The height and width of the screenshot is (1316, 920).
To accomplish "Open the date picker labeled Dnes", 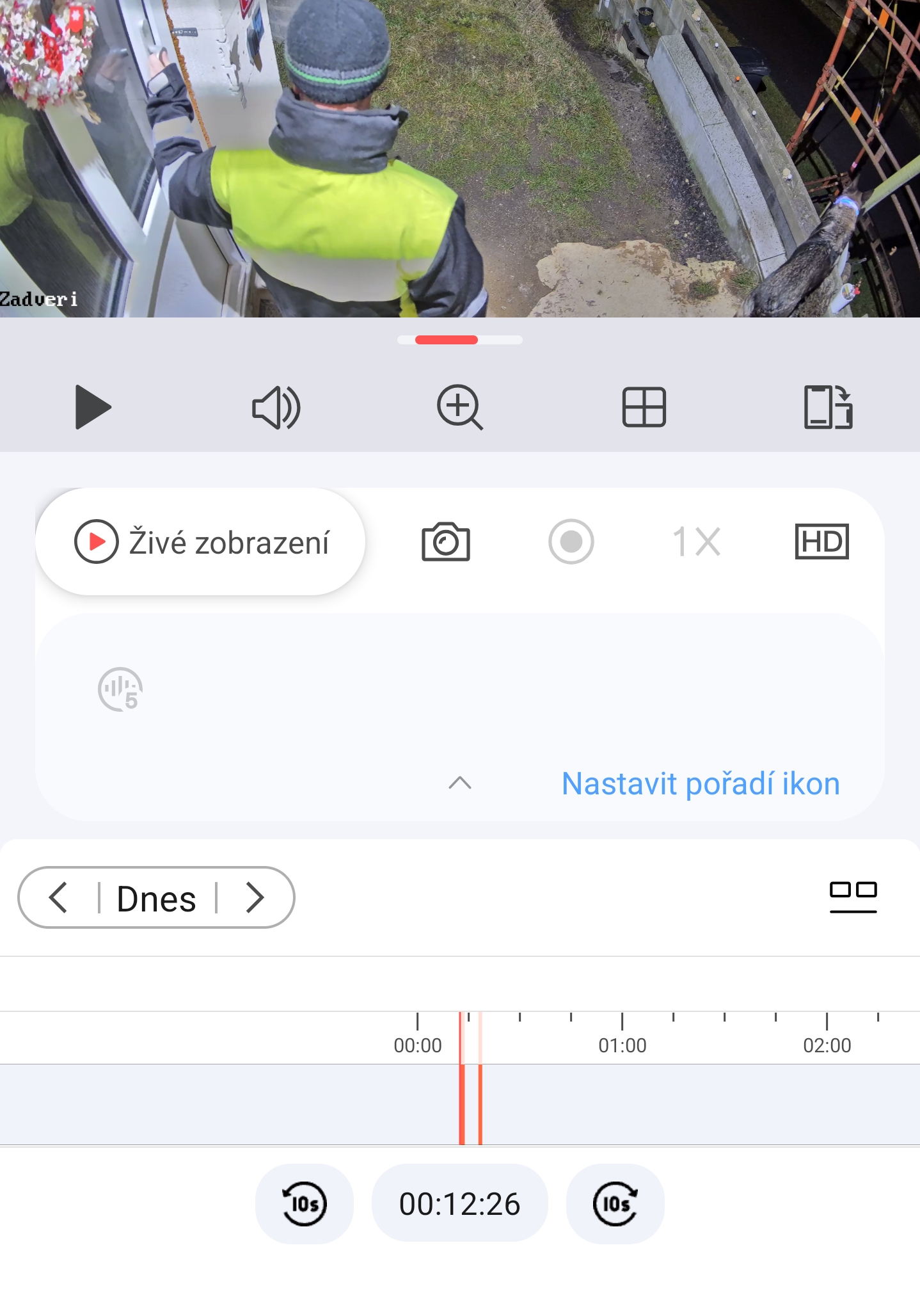I will click(x=156, y=899).
